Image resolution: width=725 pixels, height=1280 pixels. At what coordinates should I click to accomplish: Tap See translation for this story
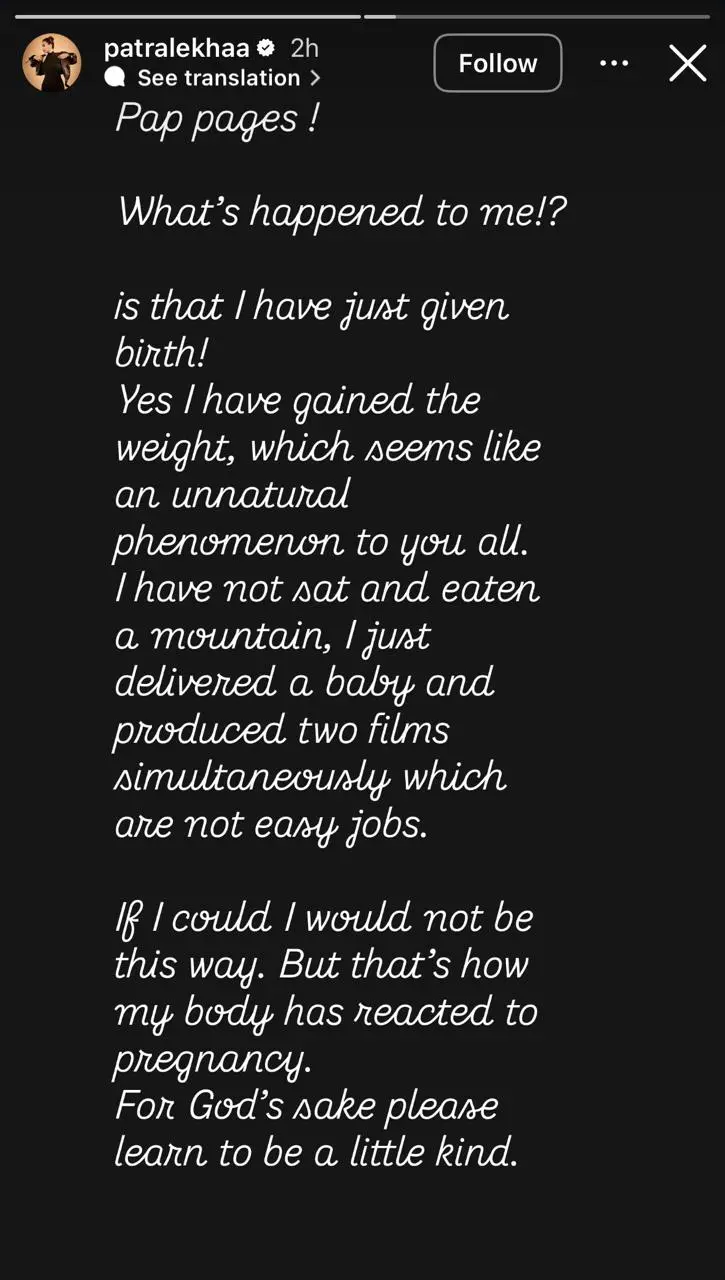[218, 78]
